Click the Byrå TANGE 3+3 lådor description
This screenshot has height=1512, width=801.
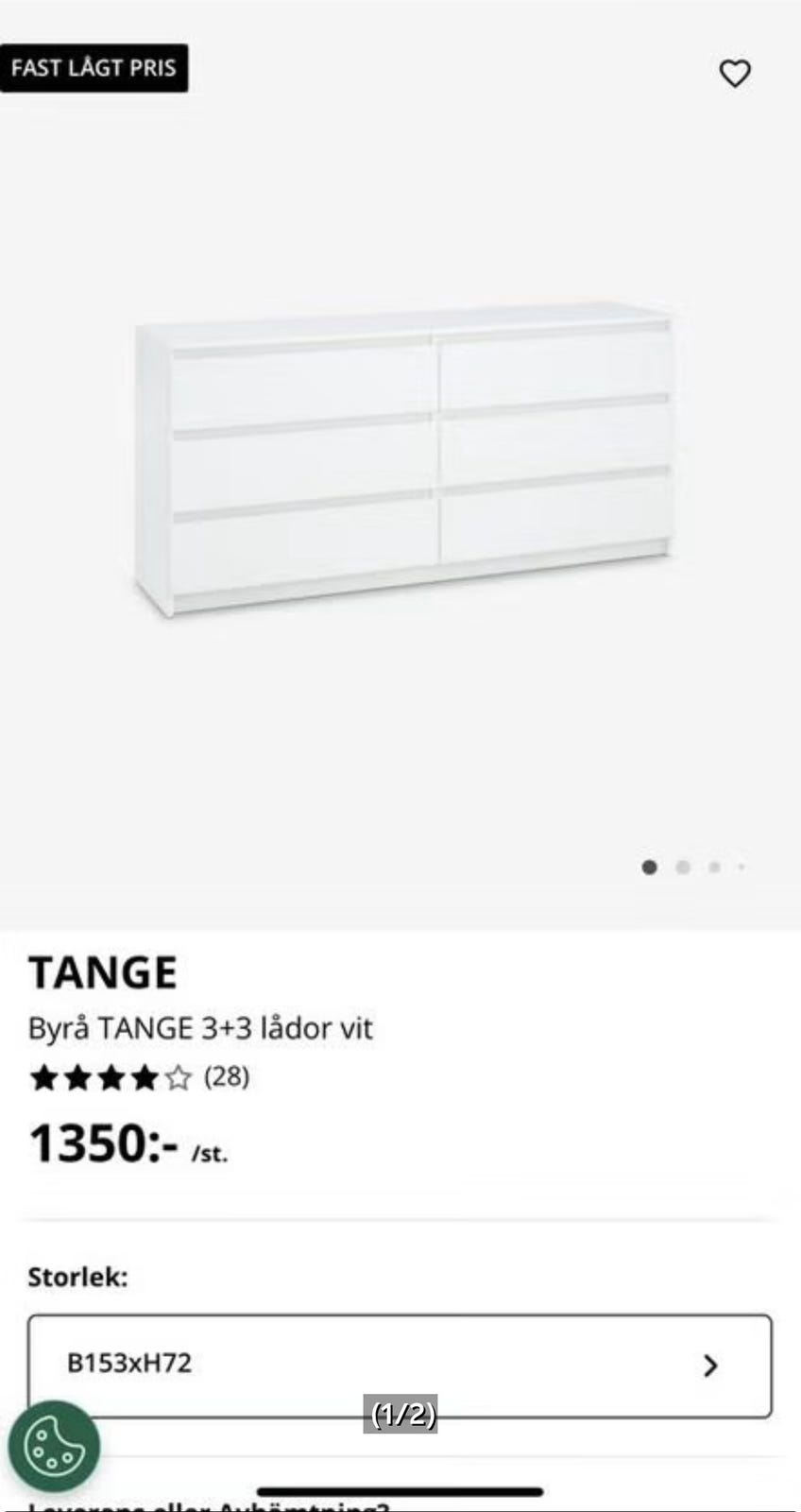click(x=201, y=1028)
